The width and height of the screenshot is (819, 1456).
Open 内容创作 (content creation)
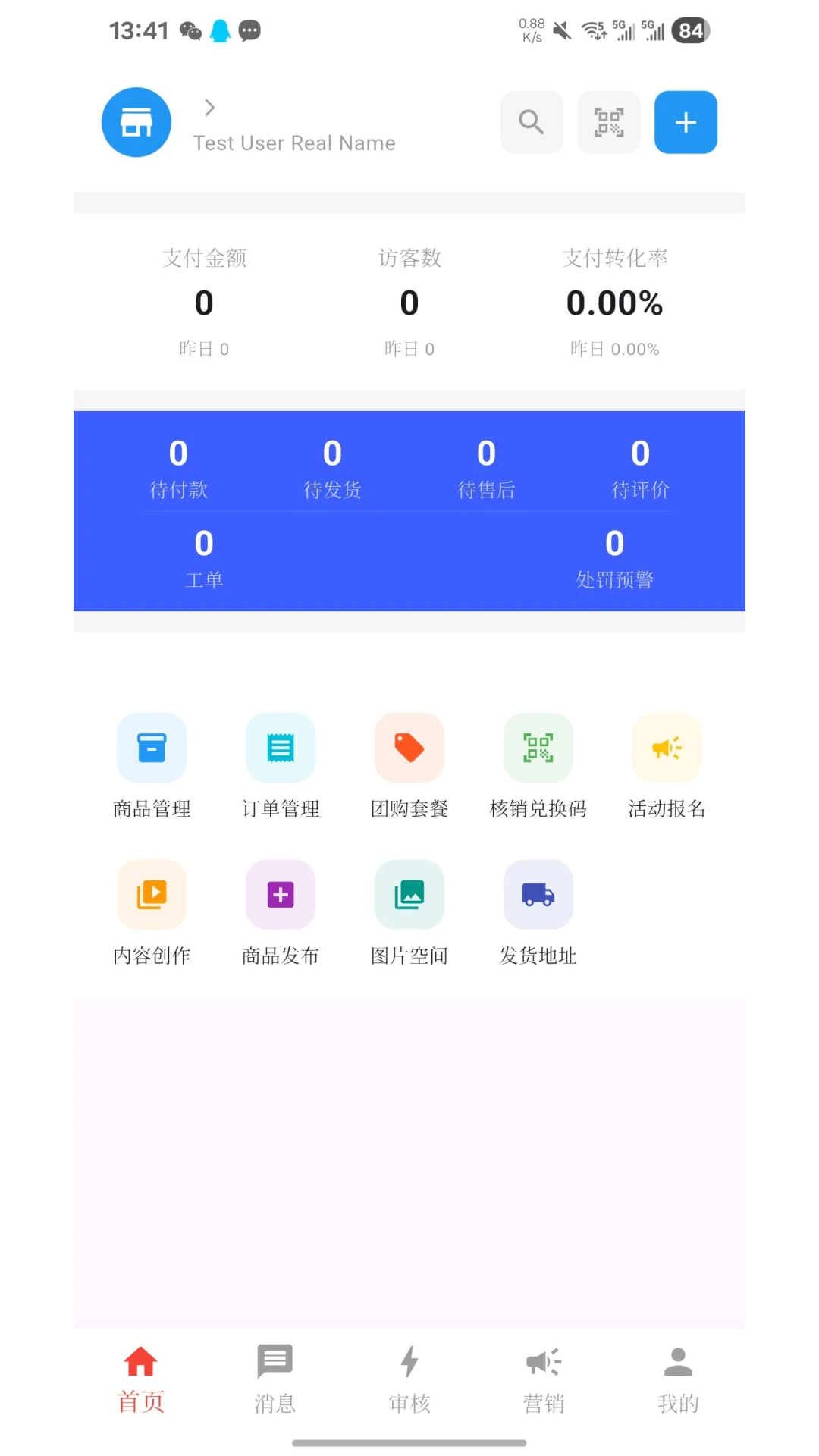click(x=152, y=912)
